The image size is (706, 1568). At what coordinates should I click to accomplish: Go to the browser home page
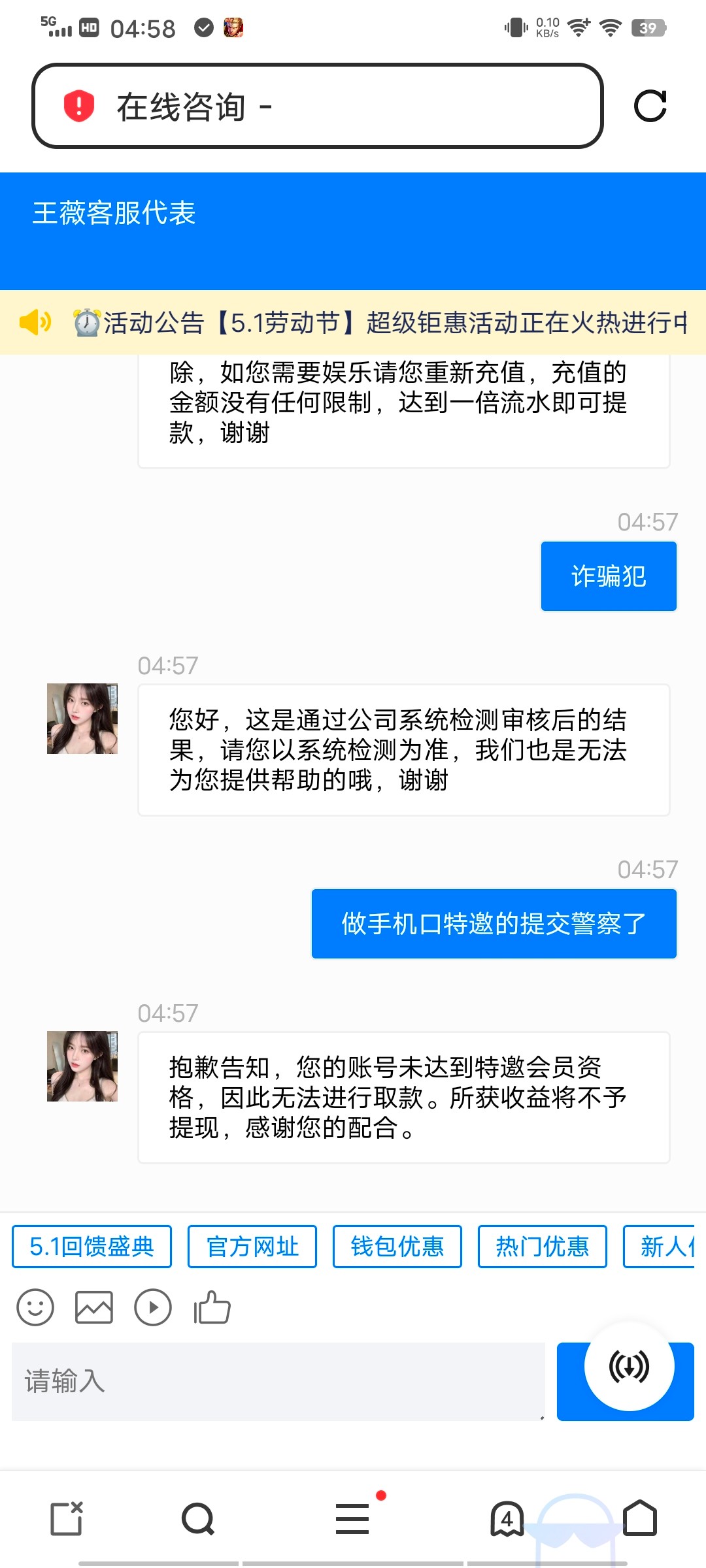(x=640, y=1518)
